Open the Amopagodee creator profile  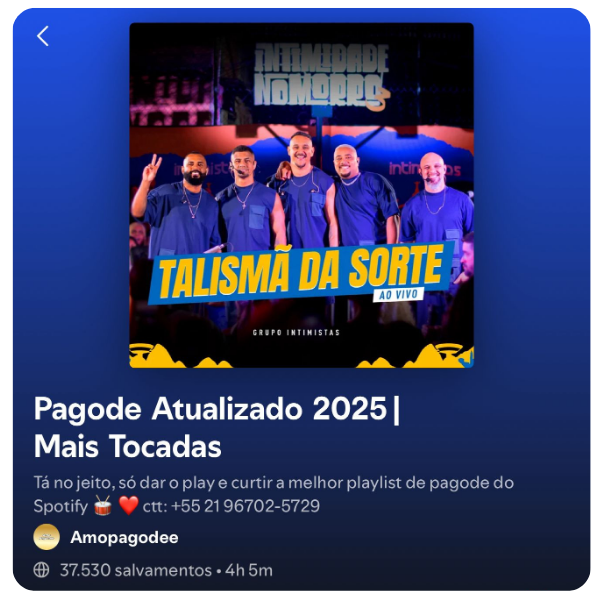coord(123,537)
